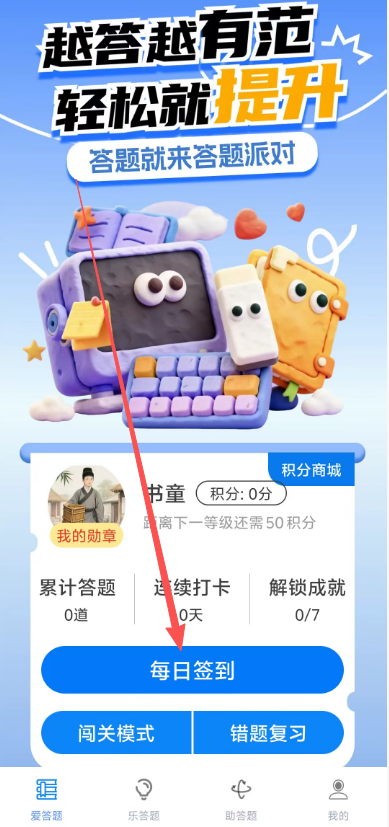
Task: Start 闯关模式
Action: pyautogui.click(x=116, y=733)
